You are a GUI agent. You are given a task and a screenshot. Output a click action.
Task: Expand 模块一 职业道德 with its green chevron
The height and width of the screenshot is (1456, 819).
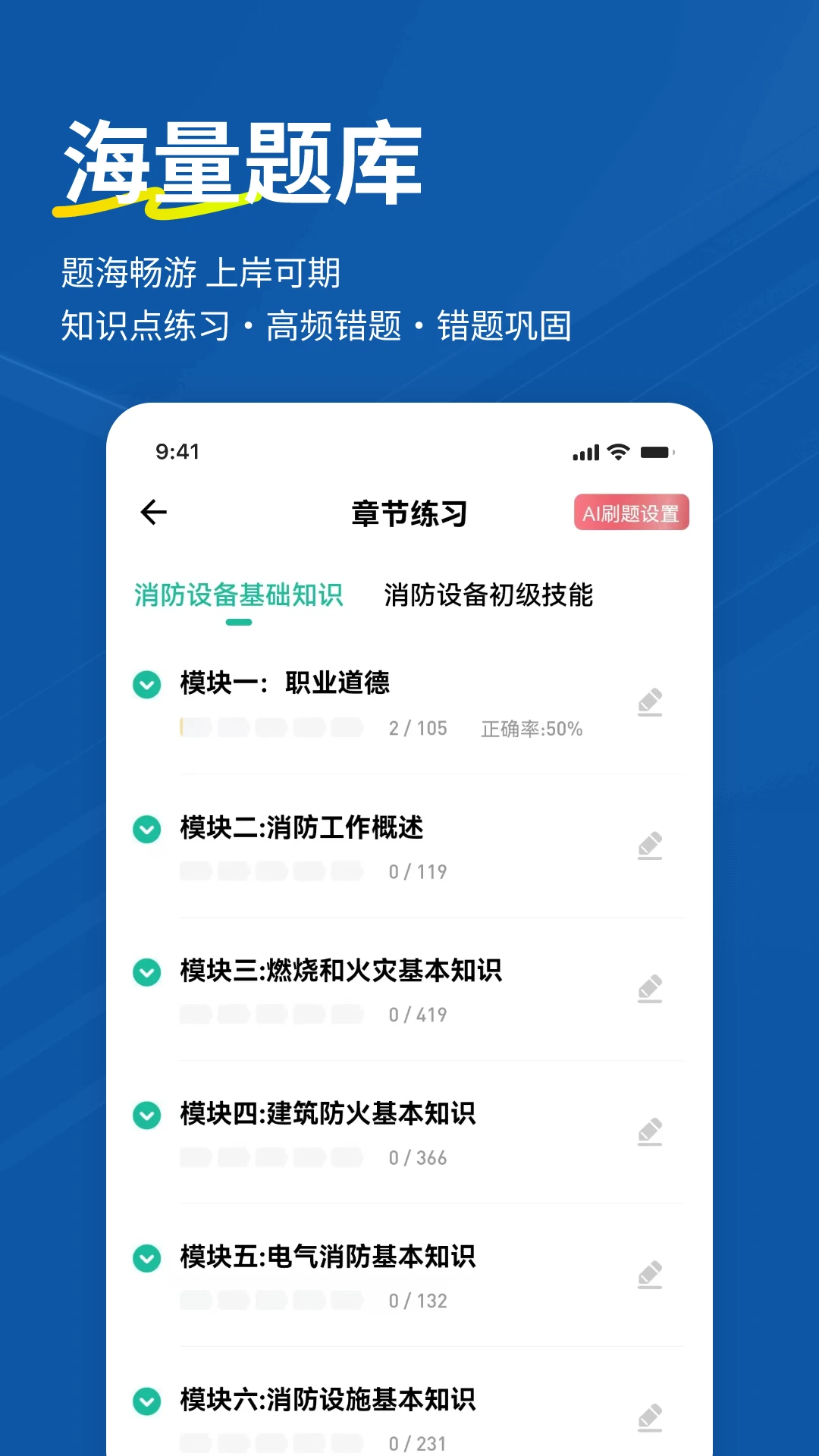pyautogui.click(x=146, y=683)
